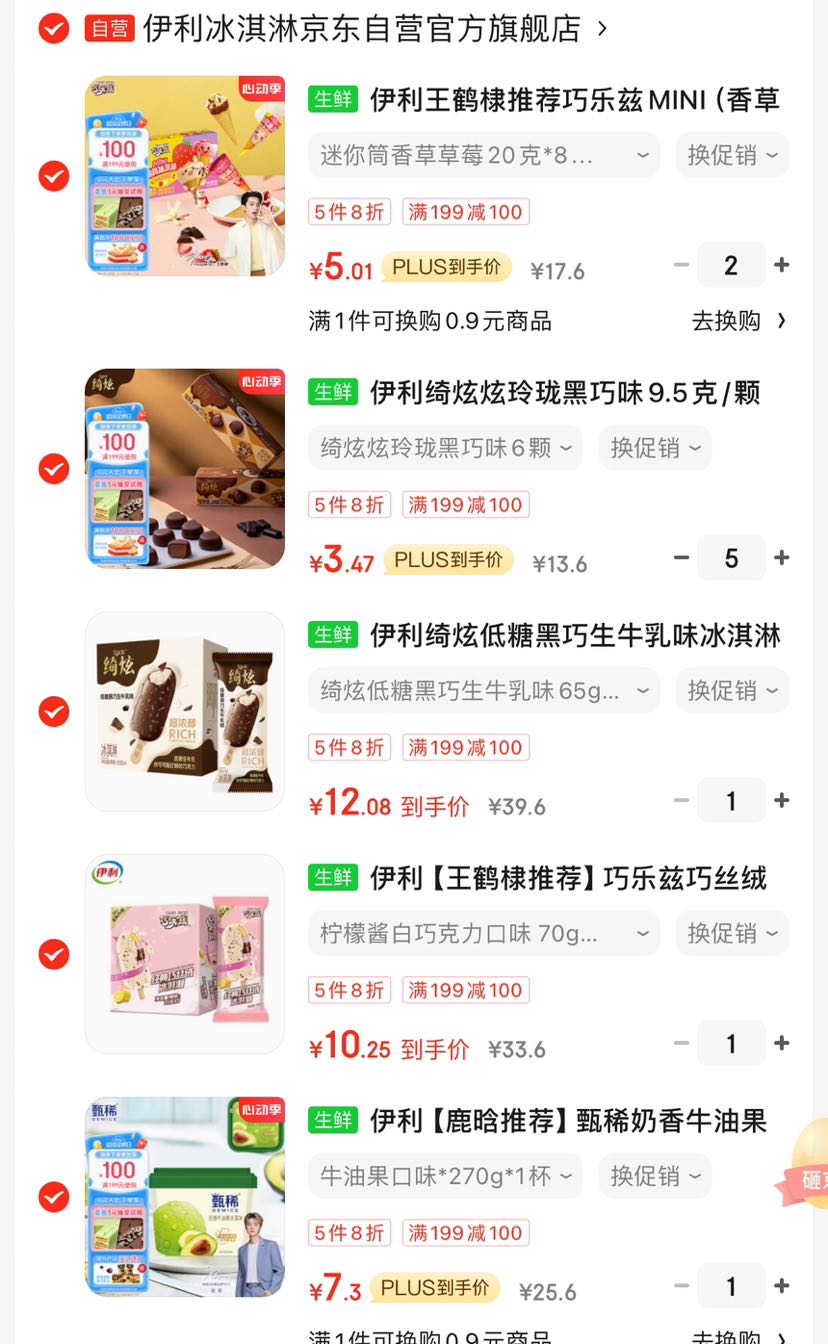Viewport: 828px width, 1344px height.
Task: Click the 生鲜 tag on the 甄稀 item
Action: [333, 1121]
